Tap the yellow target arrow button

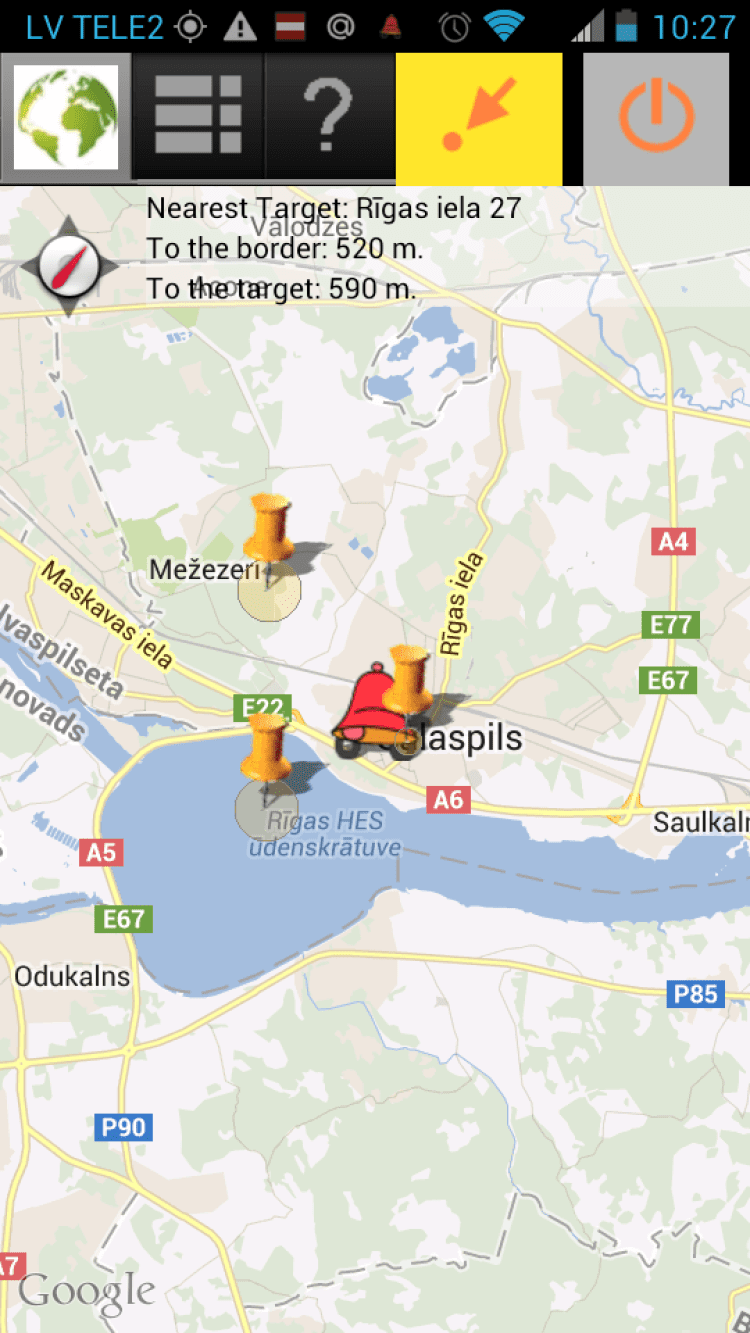479,118
